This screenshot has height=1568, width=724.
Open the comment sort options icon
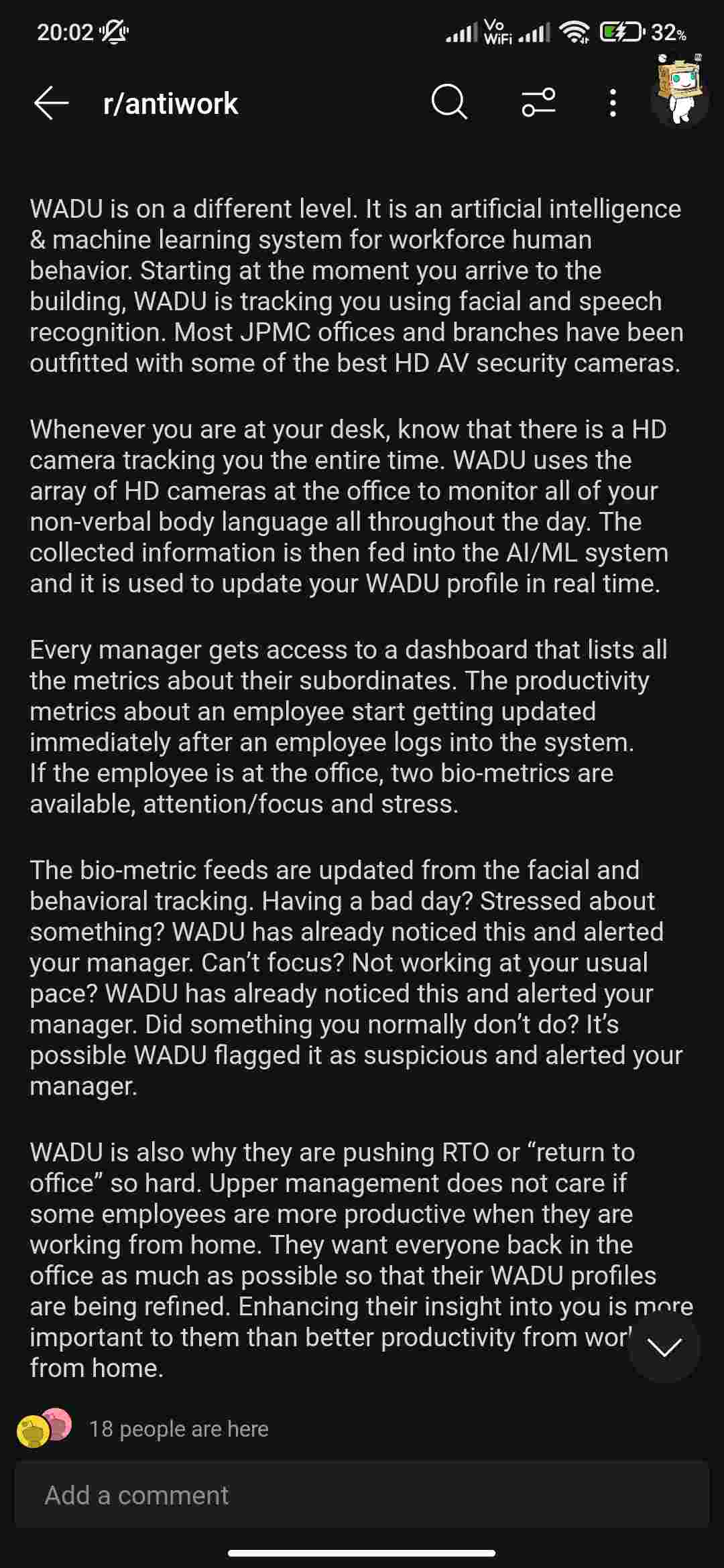pyautogui.click(x=538, y=103)
